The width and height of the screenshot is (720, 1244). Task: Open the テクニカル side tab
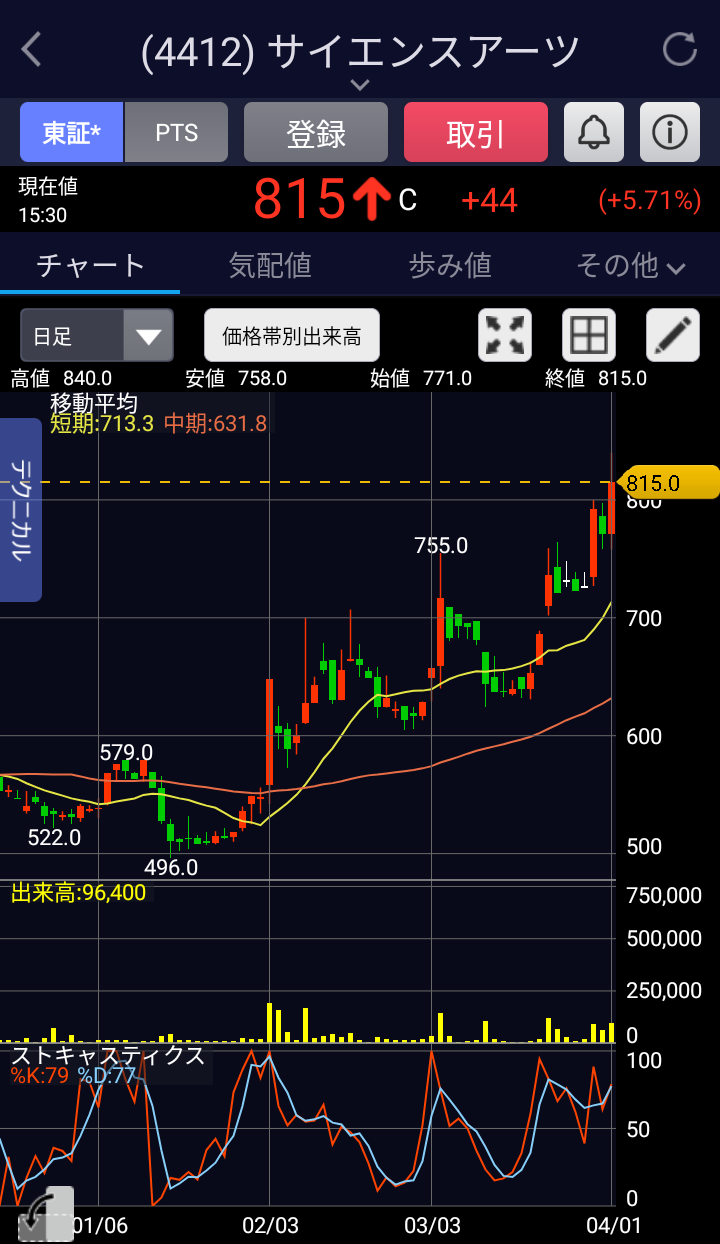click(x=21, y=510)
